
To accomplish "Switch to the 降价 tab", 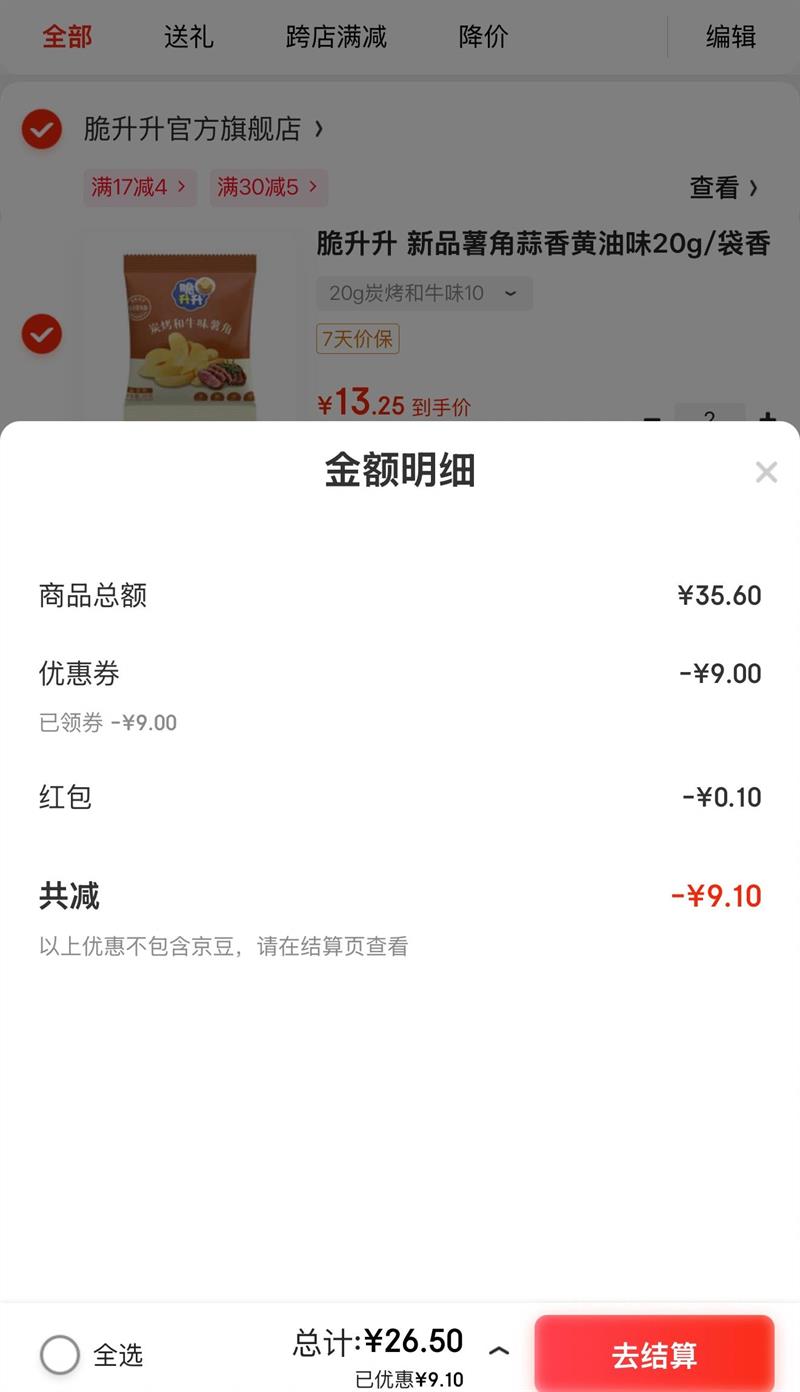I will [x=483, y=38].
